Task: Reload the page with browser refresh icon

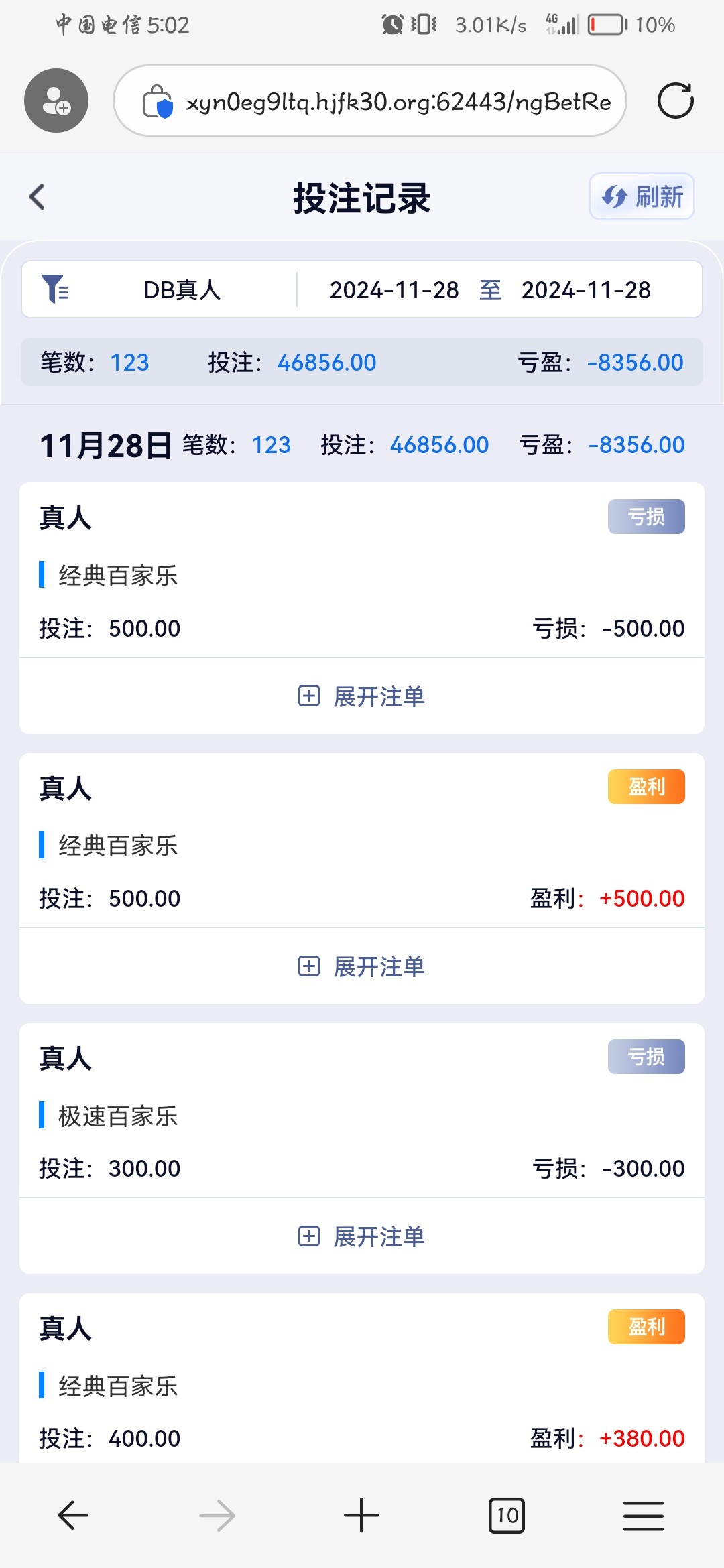Action: pos(675,101)
